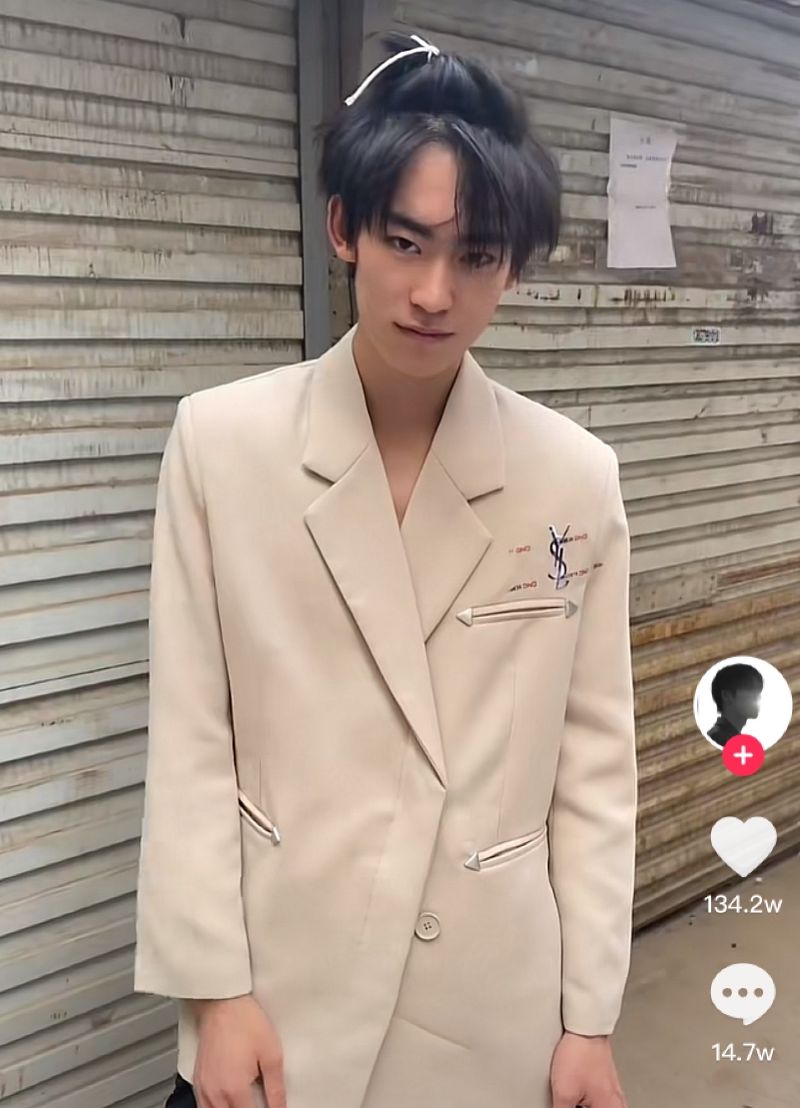Open the comments on this video

(x=742, y=994)
